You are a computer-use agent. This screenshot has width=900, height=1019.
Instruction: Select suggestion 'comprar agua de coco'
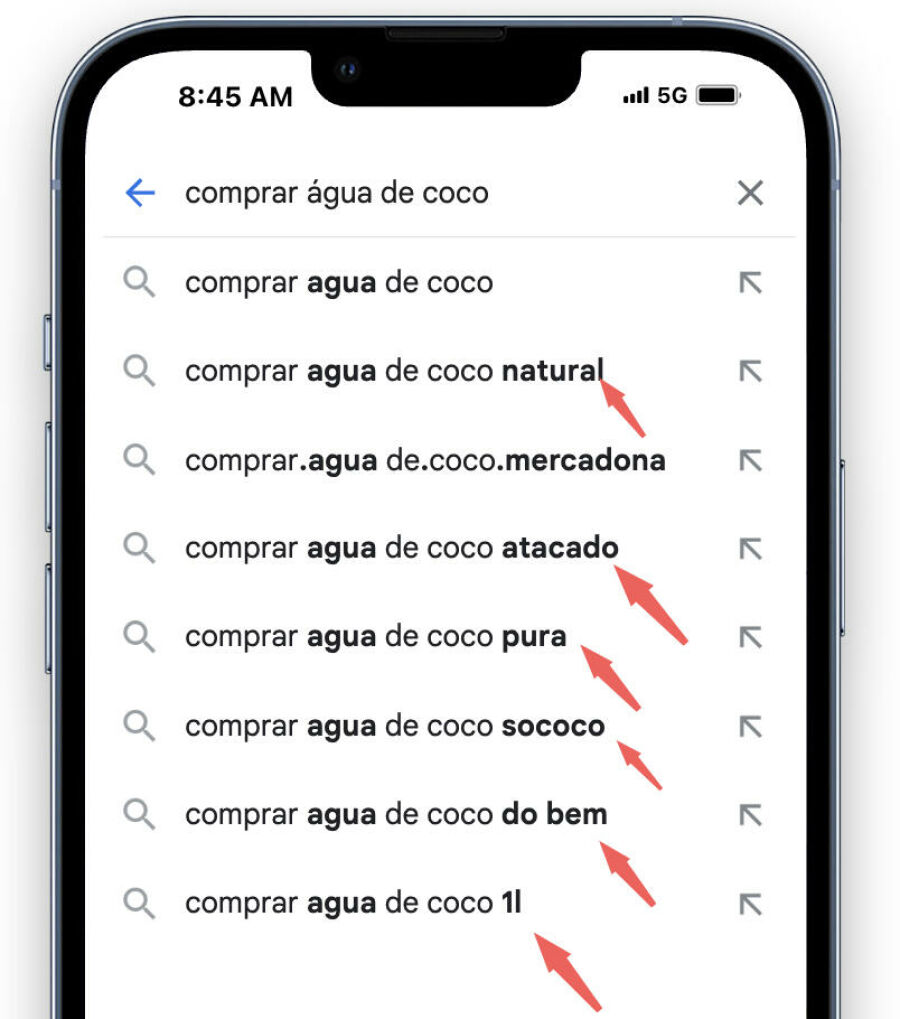coord(338,283)
